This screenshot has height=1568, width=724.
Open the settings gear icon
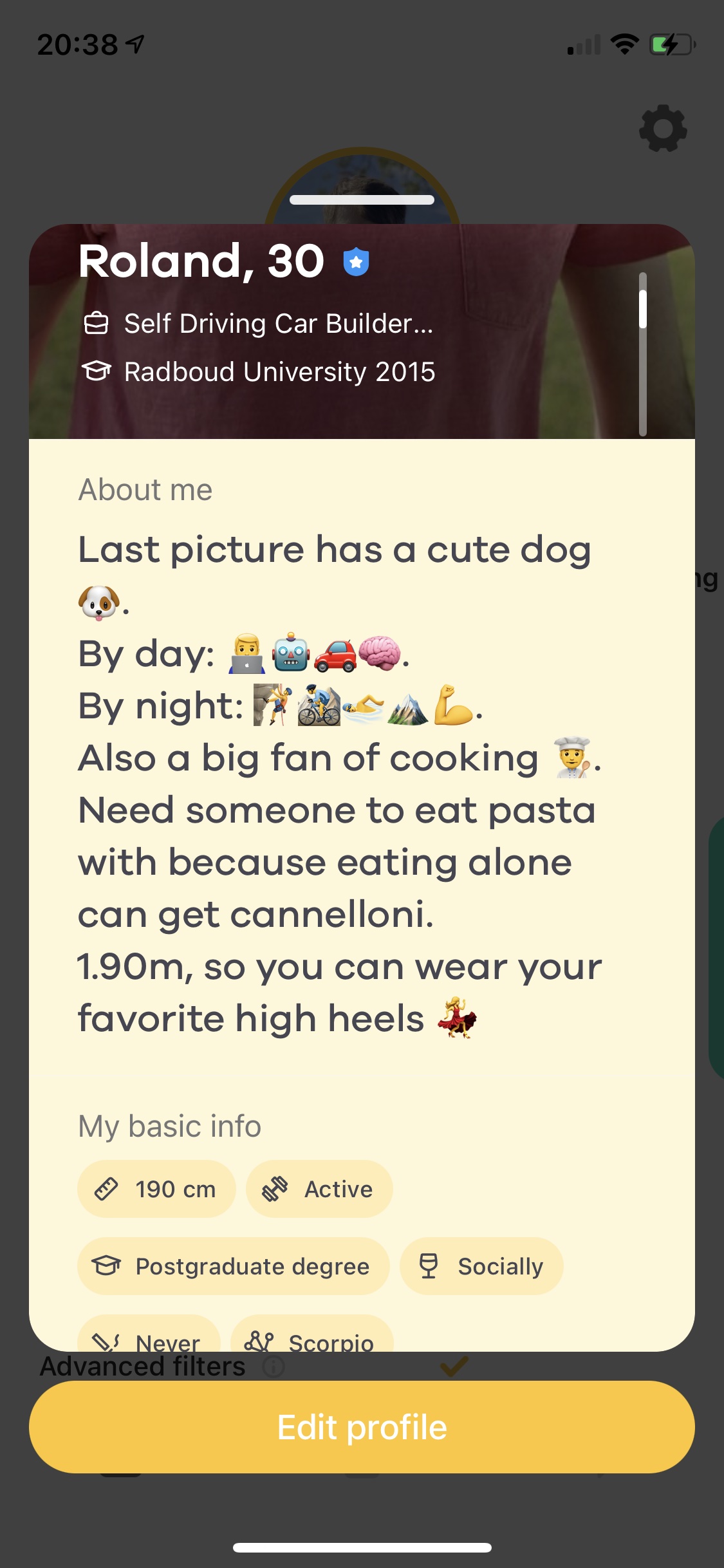pyautogui.click(x=663, y=129)
